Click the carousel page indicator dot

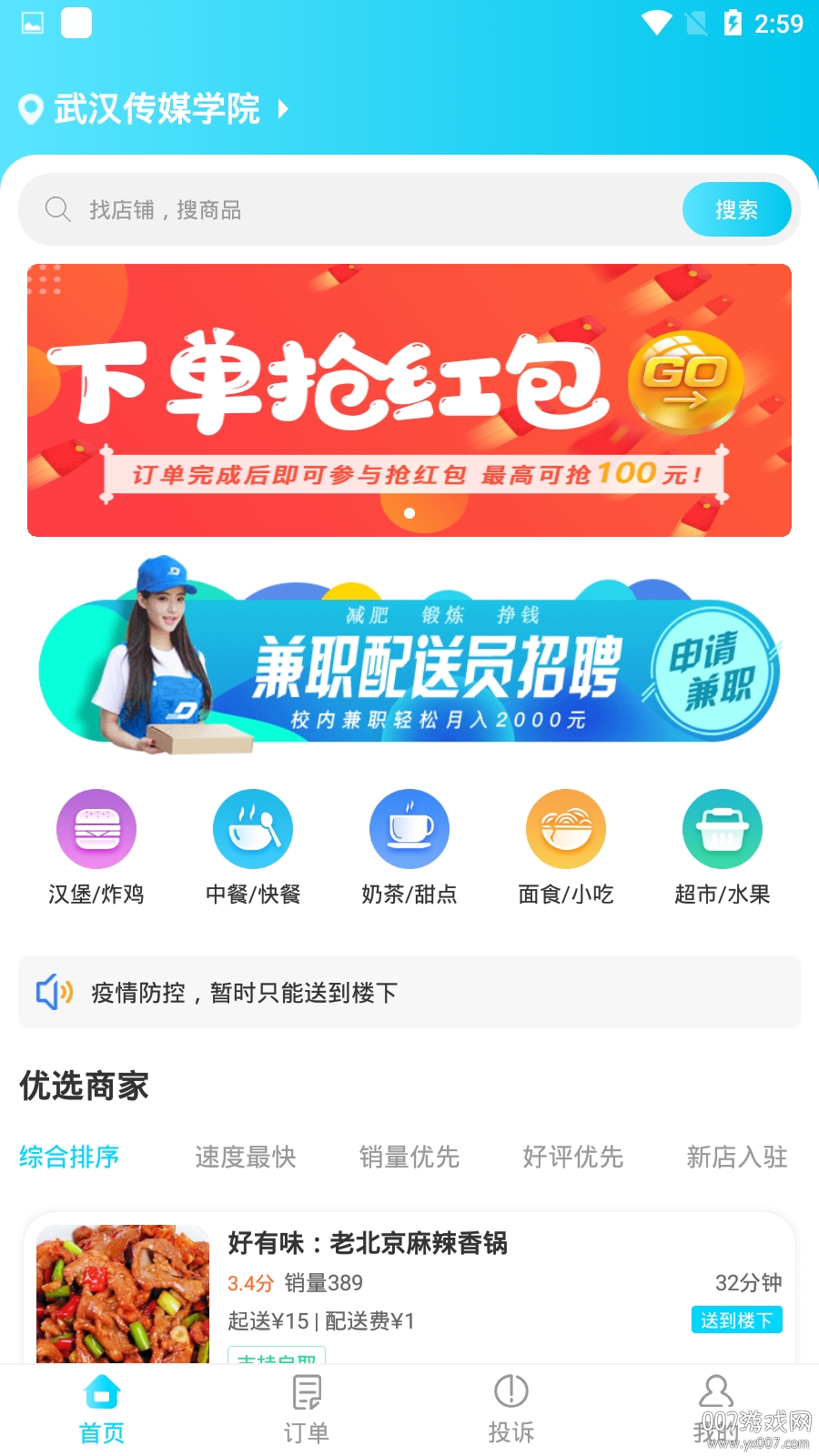409,513
